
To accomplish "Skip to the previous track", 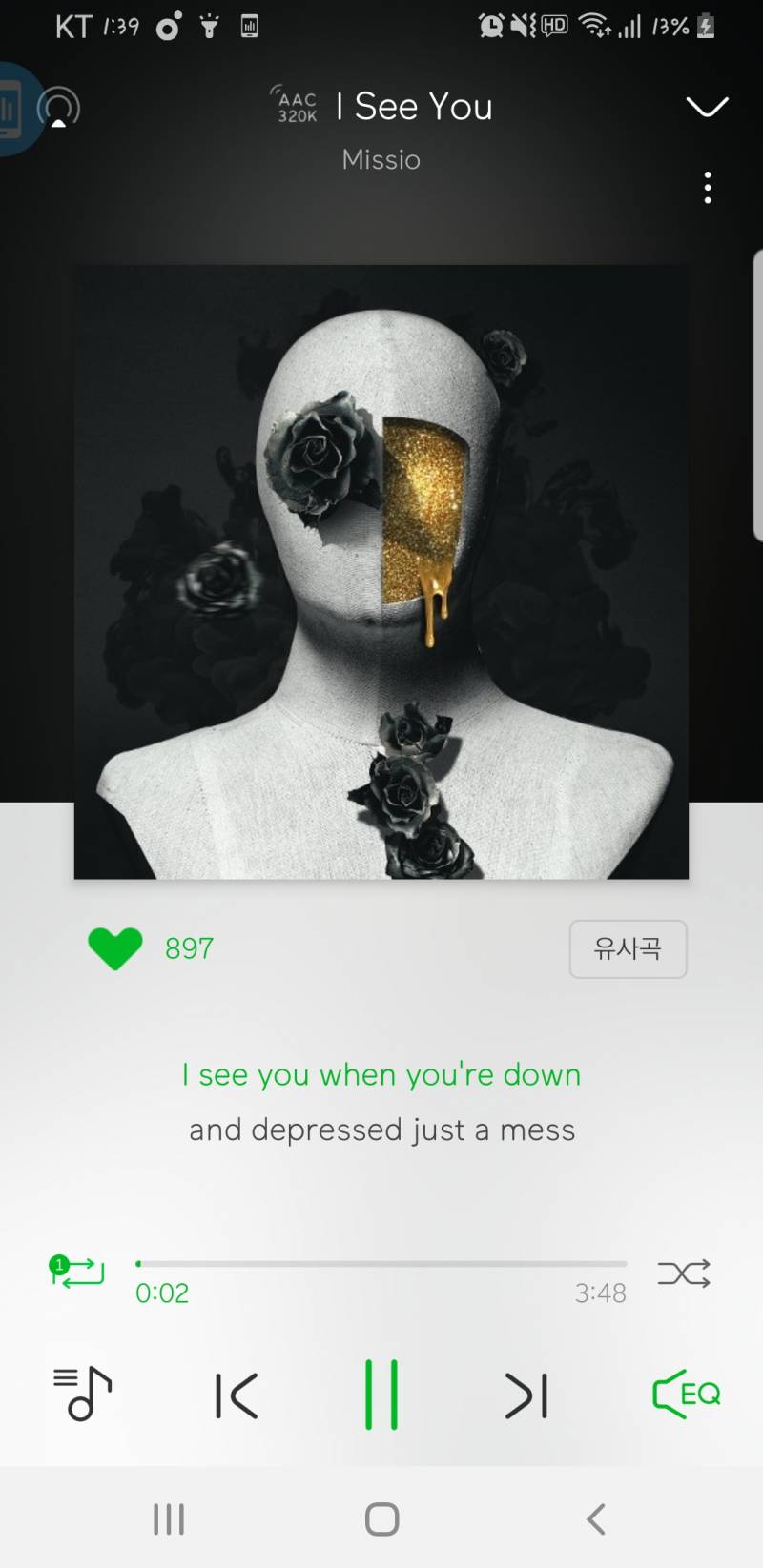I will (x=237, y=1395).
